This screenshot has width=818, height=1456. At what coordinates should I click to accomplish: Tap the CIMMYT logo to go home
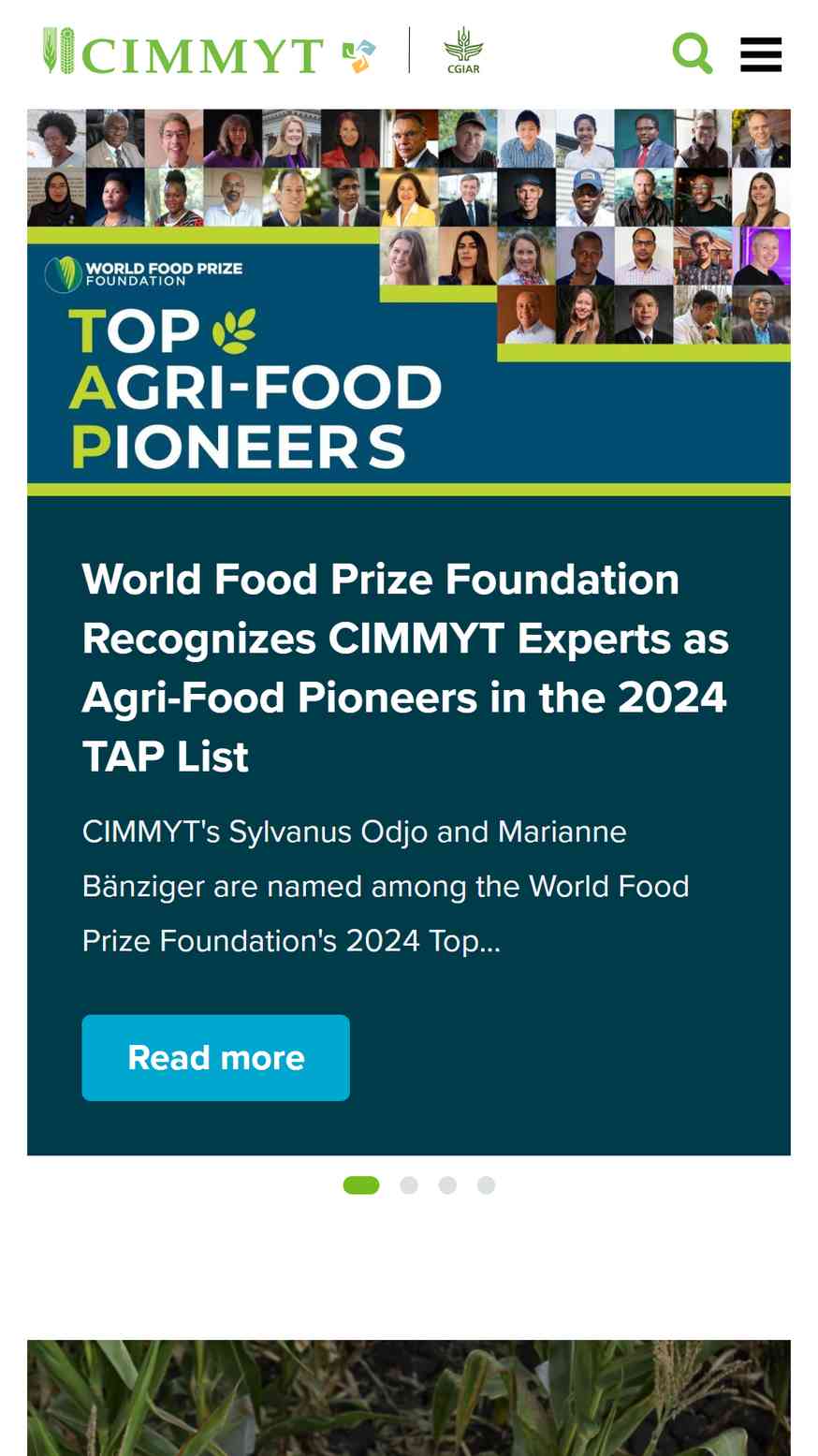tap(209, 51)
